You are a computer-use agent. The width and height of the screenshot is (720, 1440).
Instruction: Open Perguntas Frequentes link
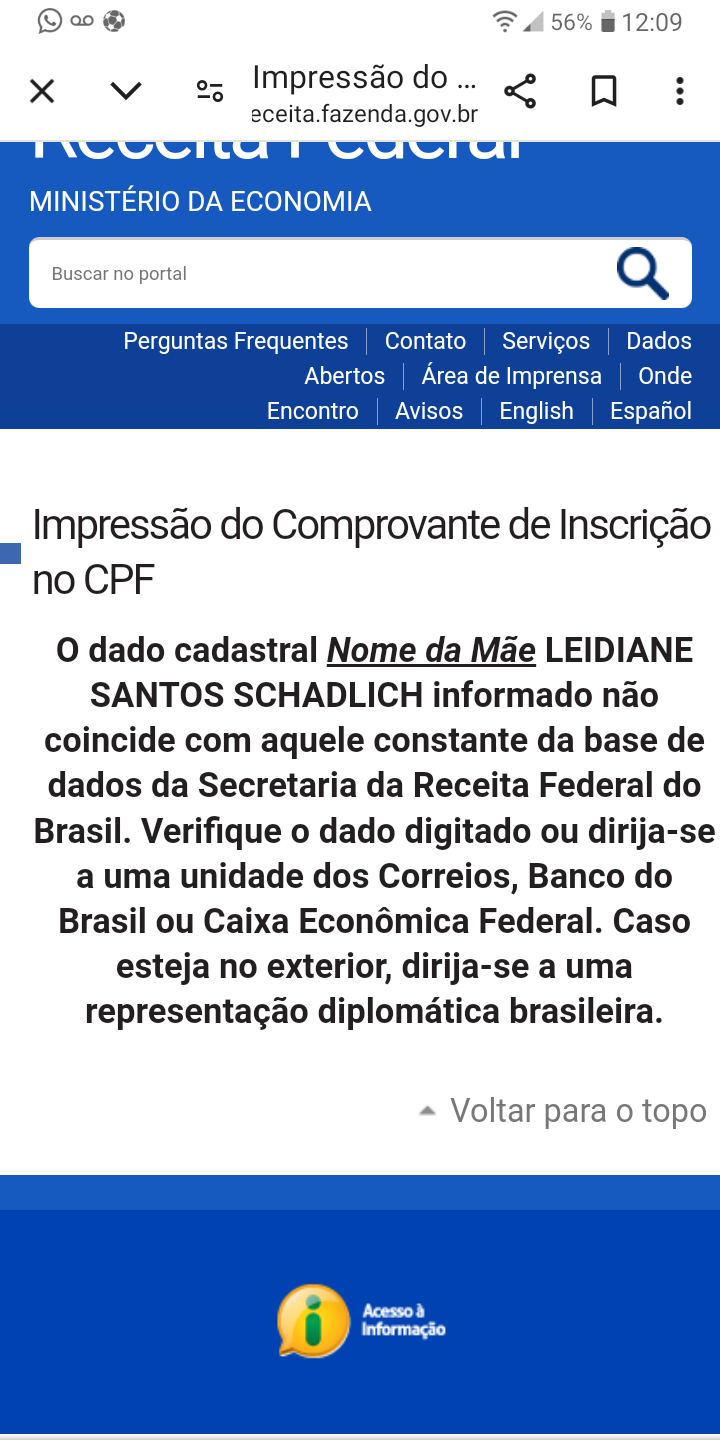[235, 341]
